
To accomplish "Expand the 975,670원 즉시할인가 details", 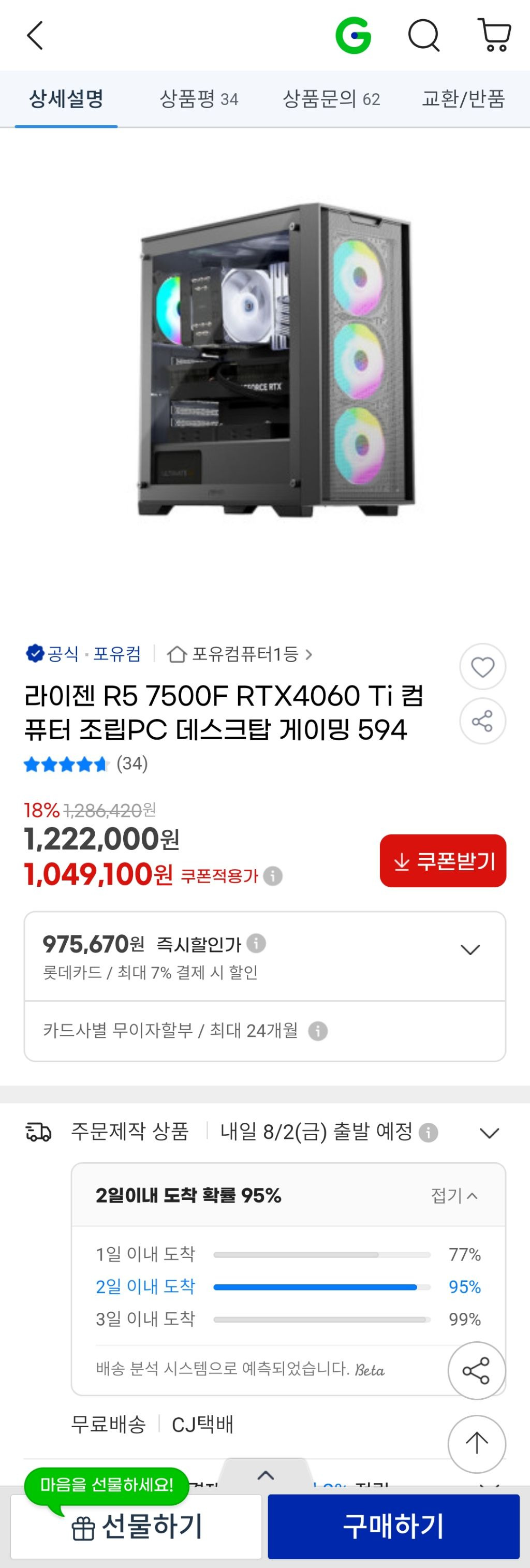I will click(x=470, y=949).
